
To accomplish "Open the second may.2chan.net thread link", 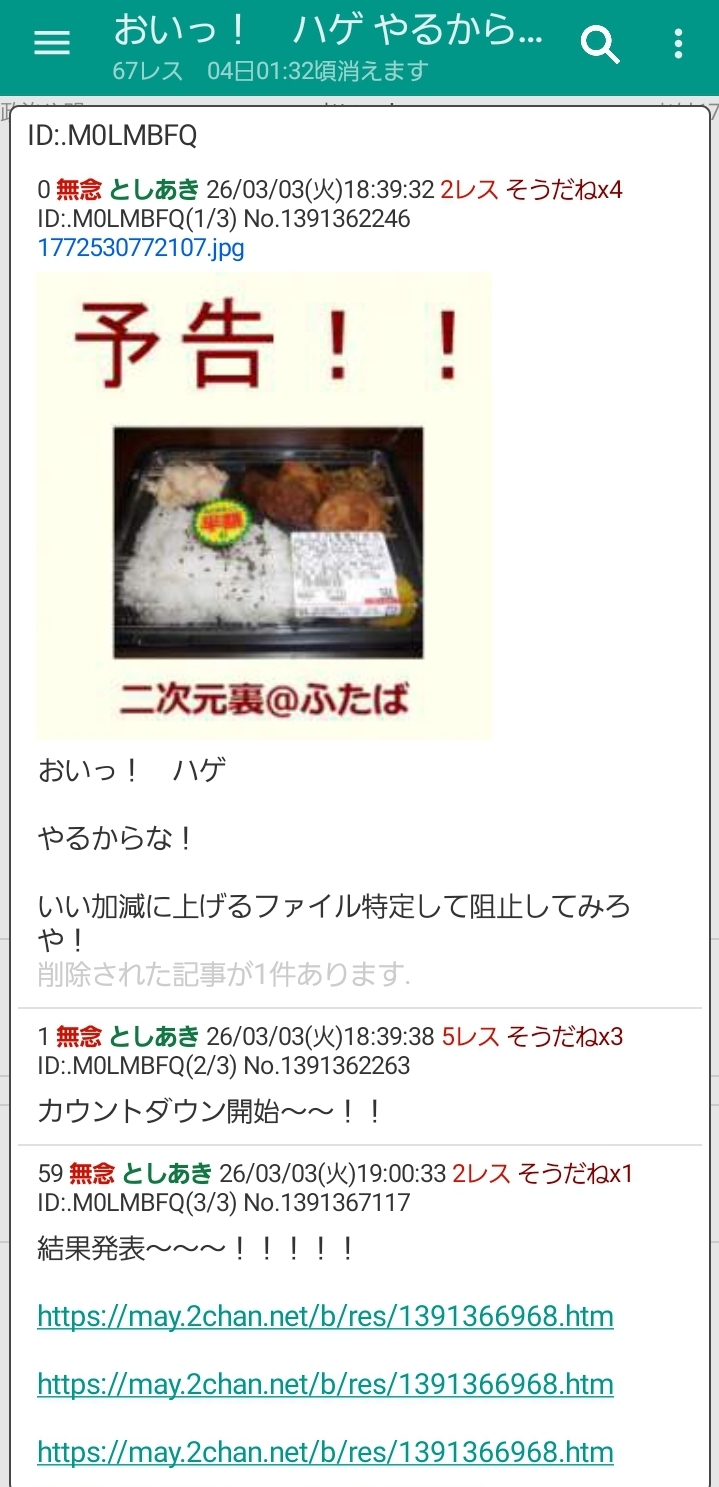I will (x=325, y=1384).
